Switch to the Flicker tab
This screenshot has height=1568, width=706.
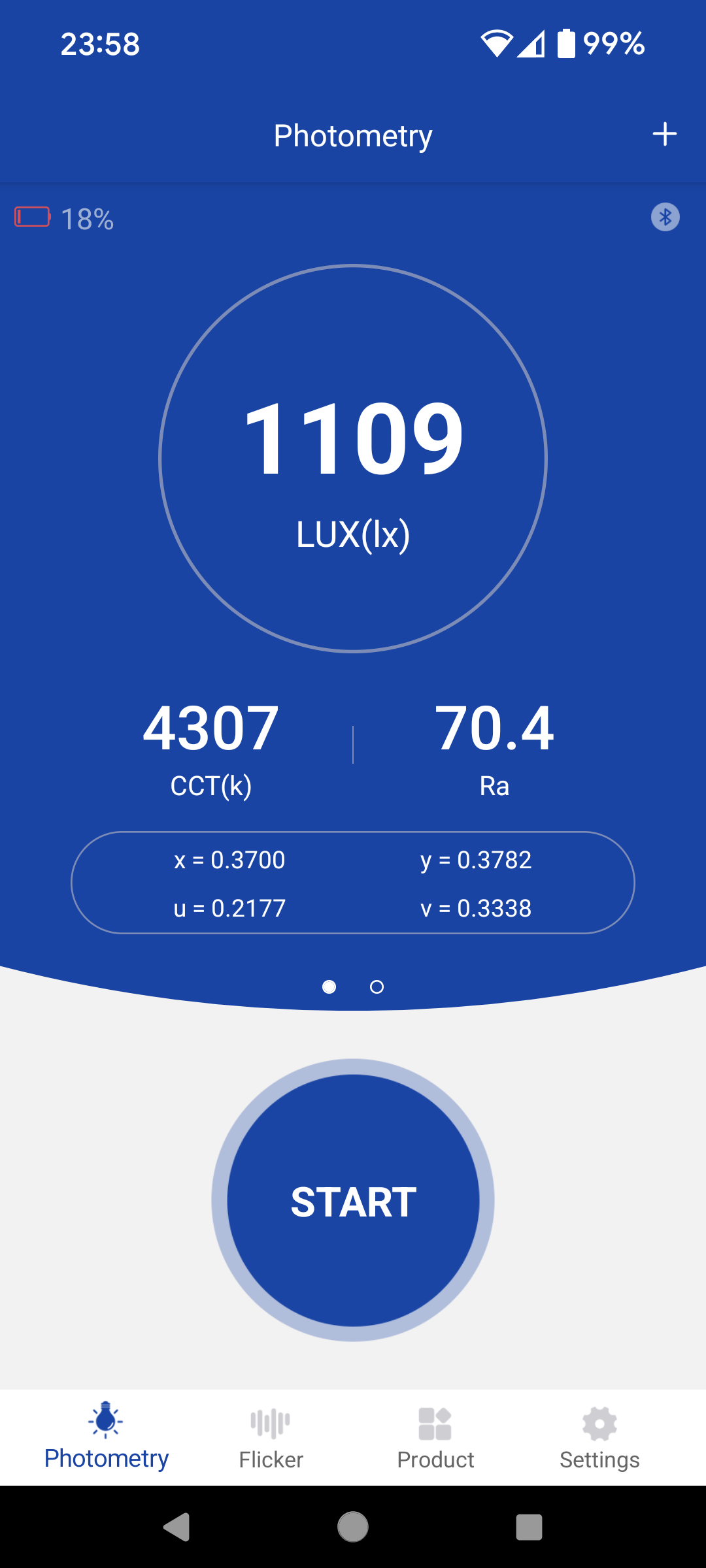coord(271,1437)
